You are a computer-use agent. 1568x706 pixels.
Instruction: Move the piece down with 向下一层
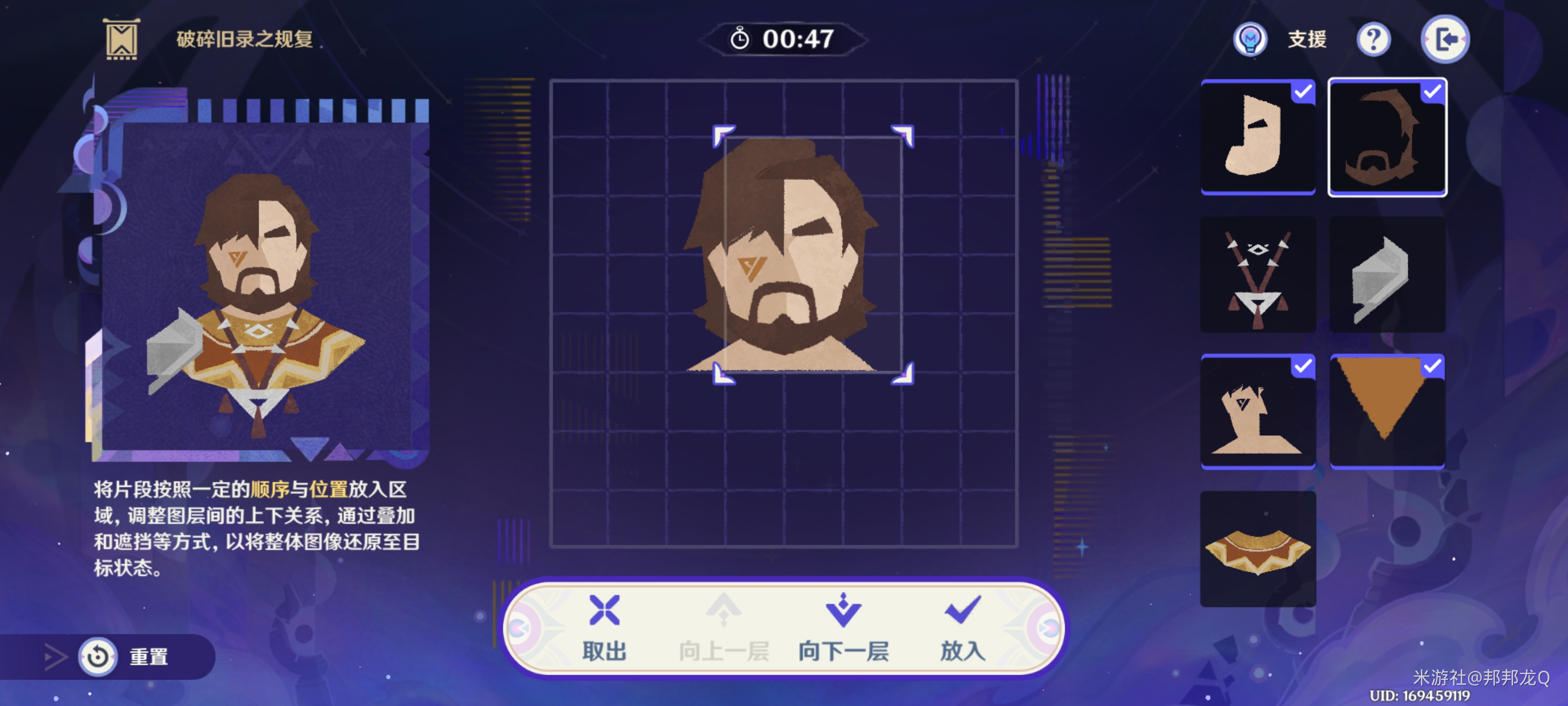coord(843,628)
